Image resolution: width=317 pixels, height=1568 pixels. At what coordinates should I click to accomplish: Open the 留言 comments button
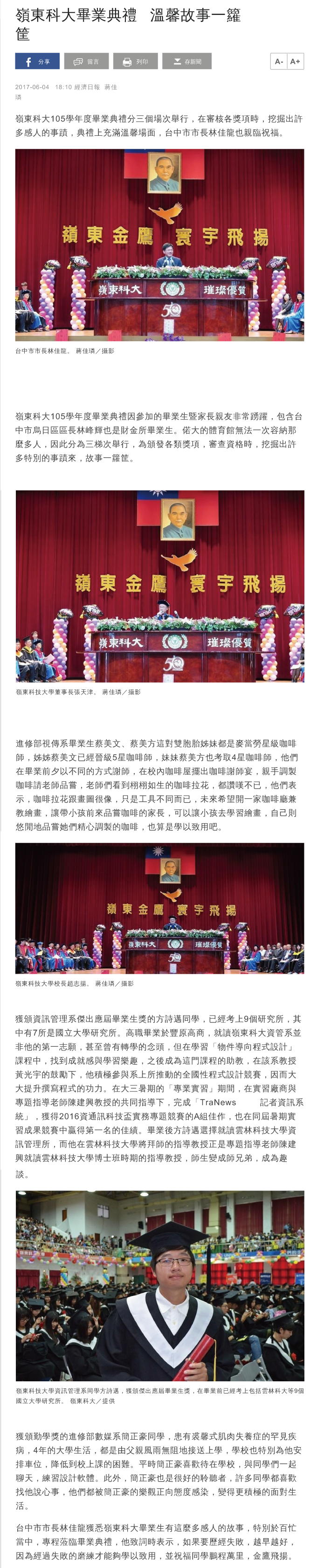click(86, 62)
